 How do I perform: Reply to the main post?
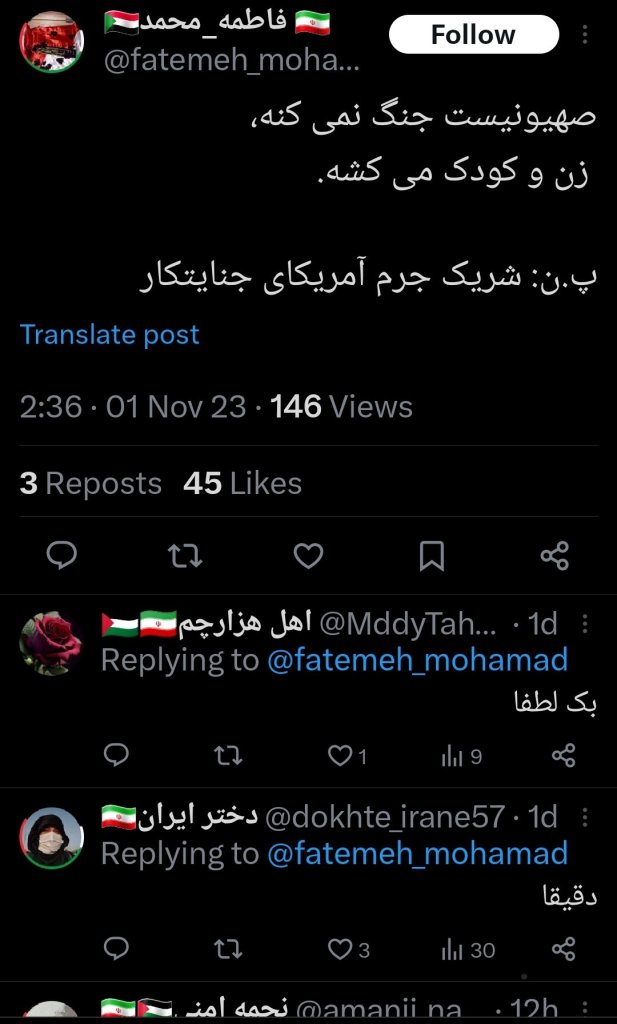click(62, 555)
